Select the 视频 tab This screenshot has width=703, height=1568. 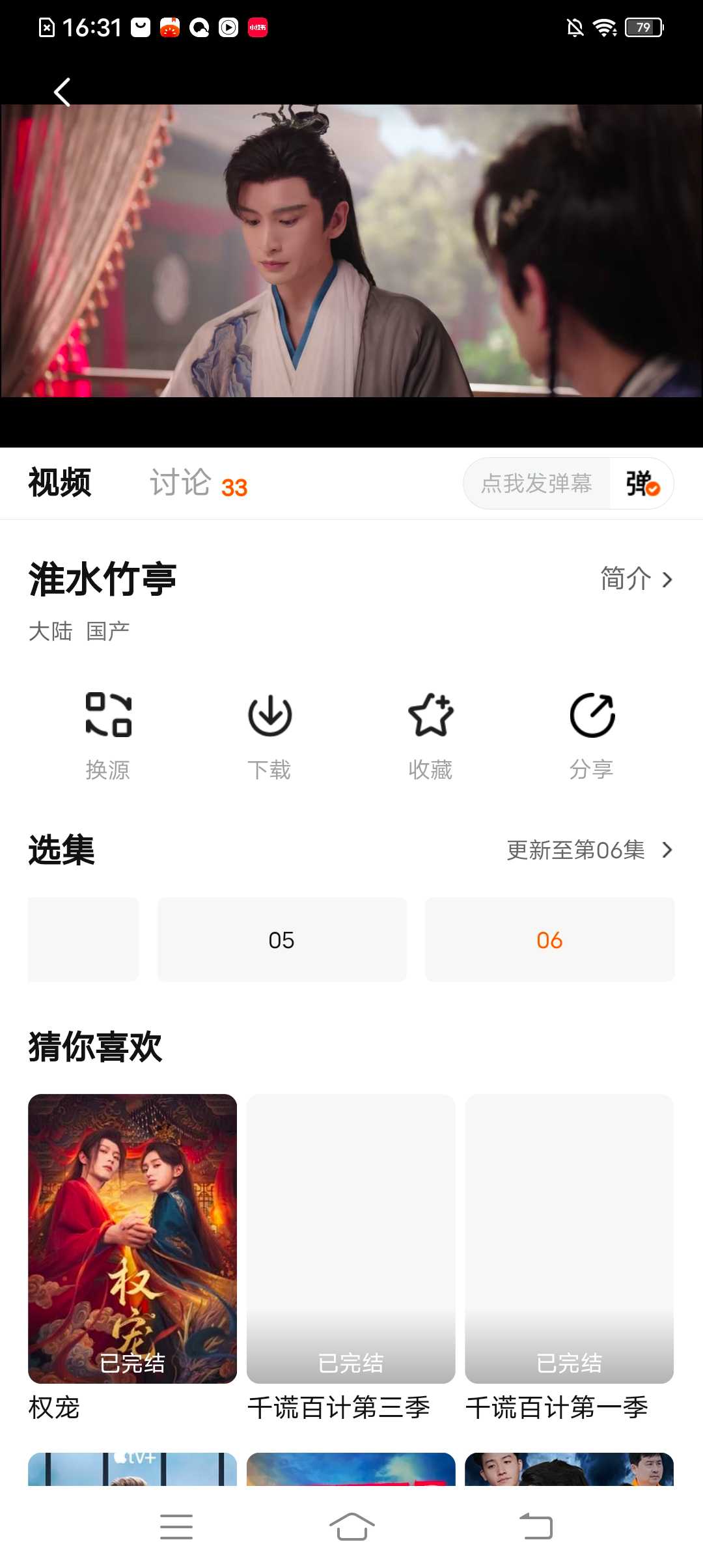60,484
